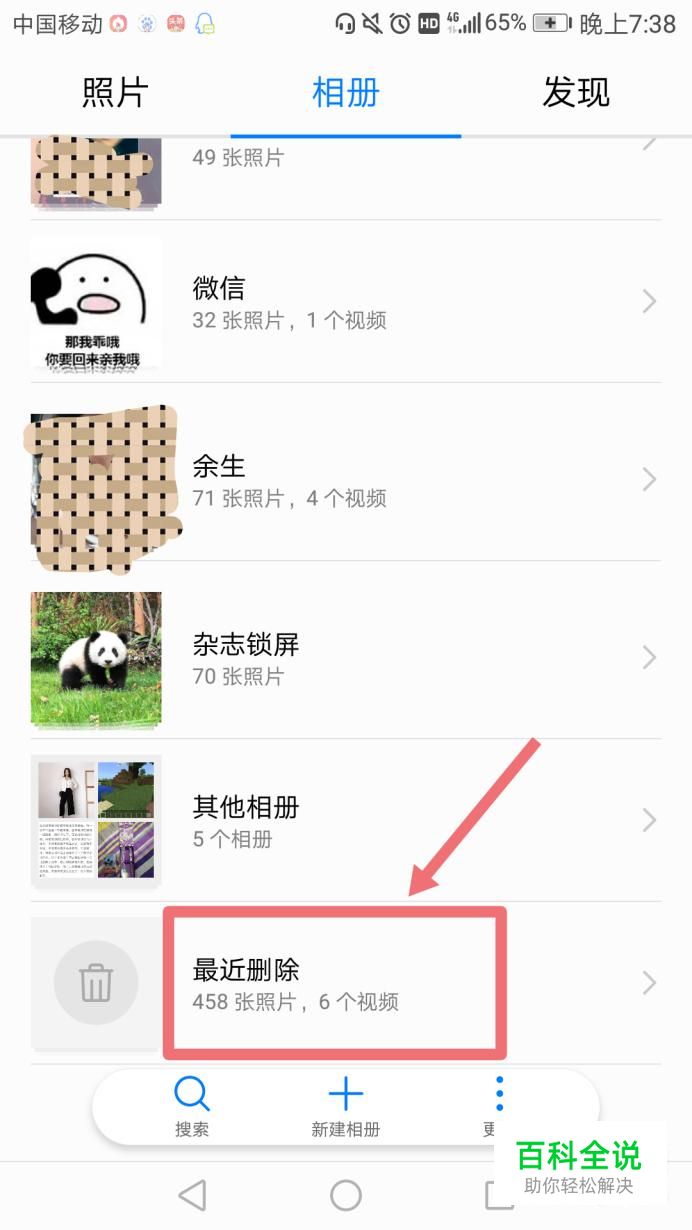The image size is (692, 1230).
Task: Create a new album with 新建相册
Action: (x=345, y=1106)
